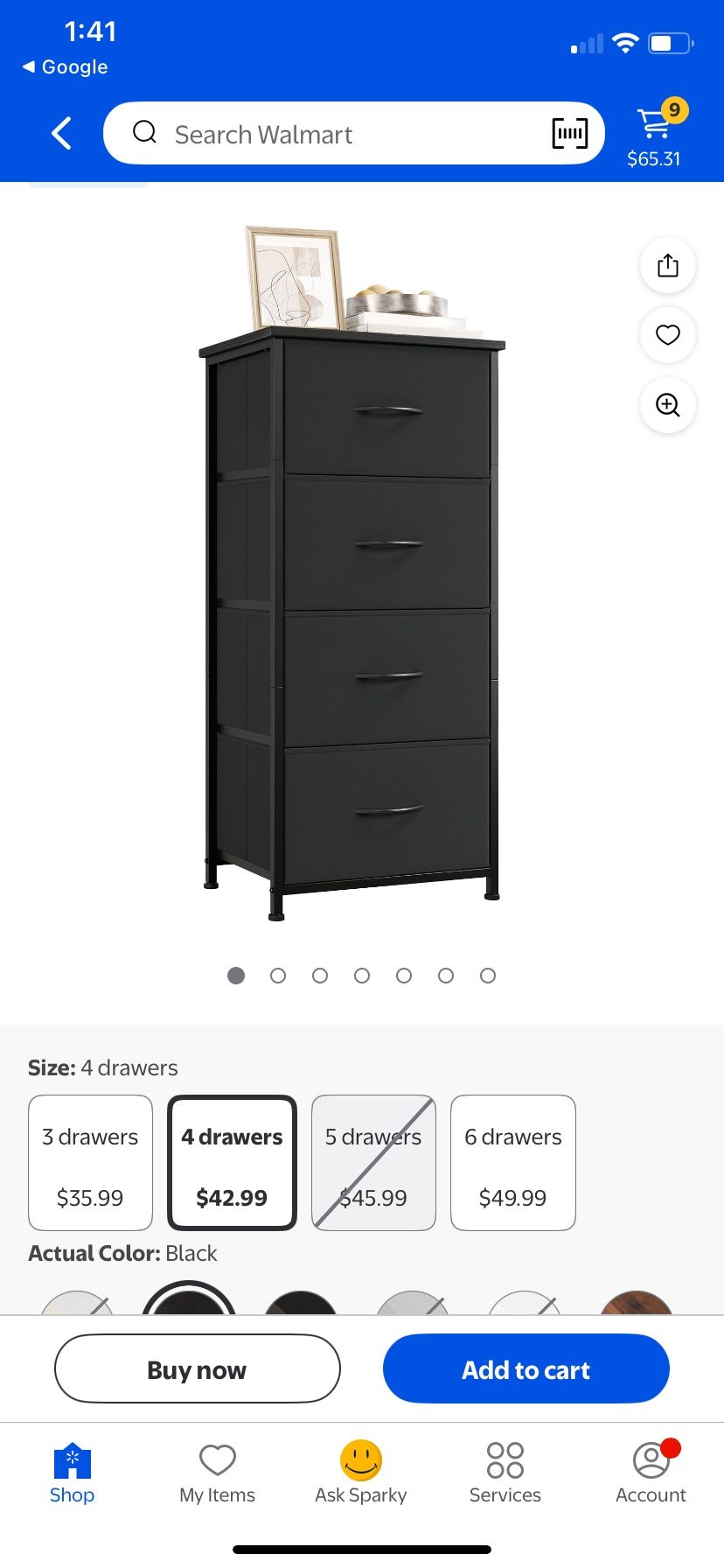This screenshot has height=1568, width=724.
Task: Zoom in on the product image
Action: pos(667,405)
